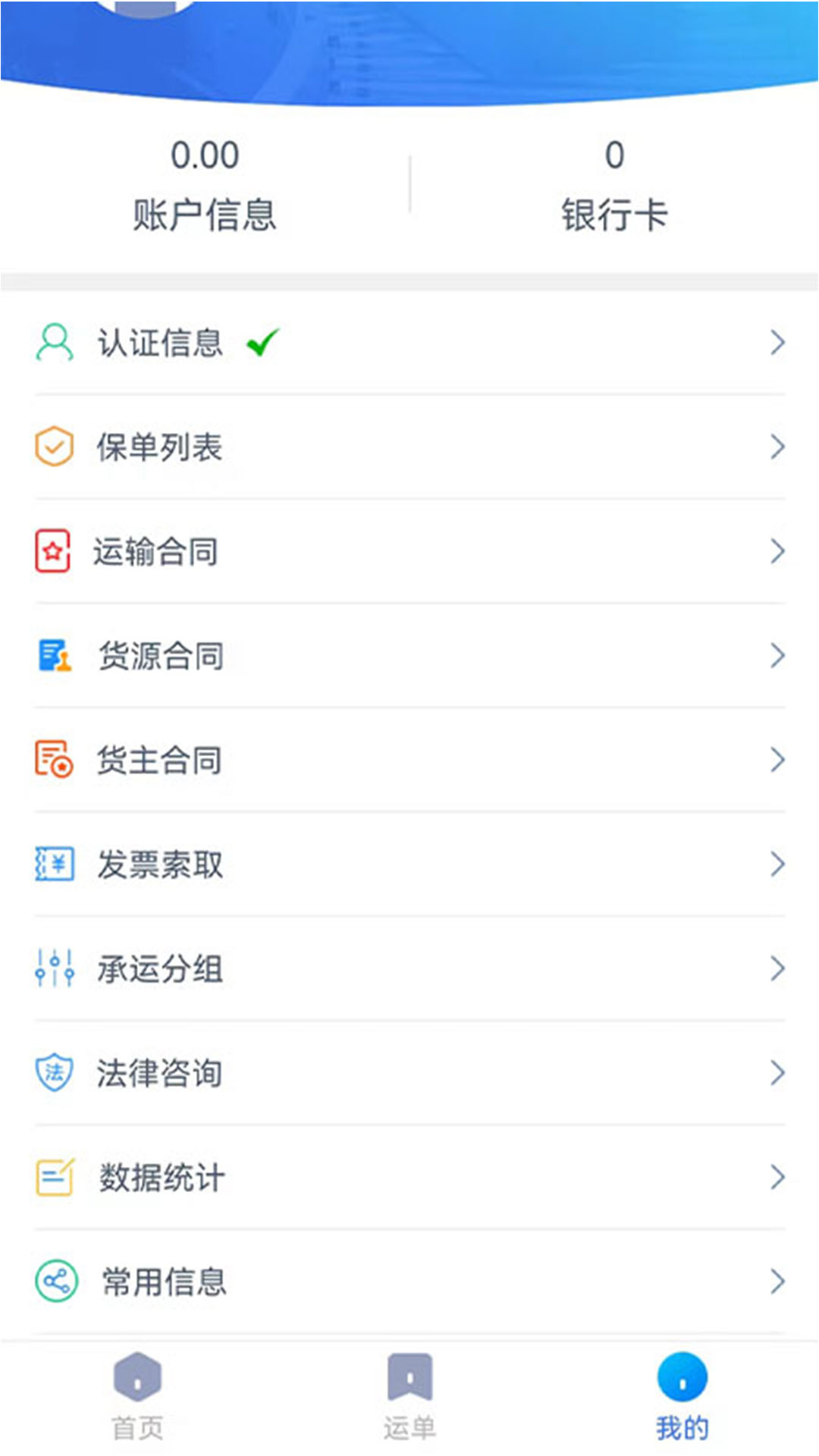Select the 认证信息 person icon
The height and width of the screenshot is (1456, 819).
tap(52, 343)
